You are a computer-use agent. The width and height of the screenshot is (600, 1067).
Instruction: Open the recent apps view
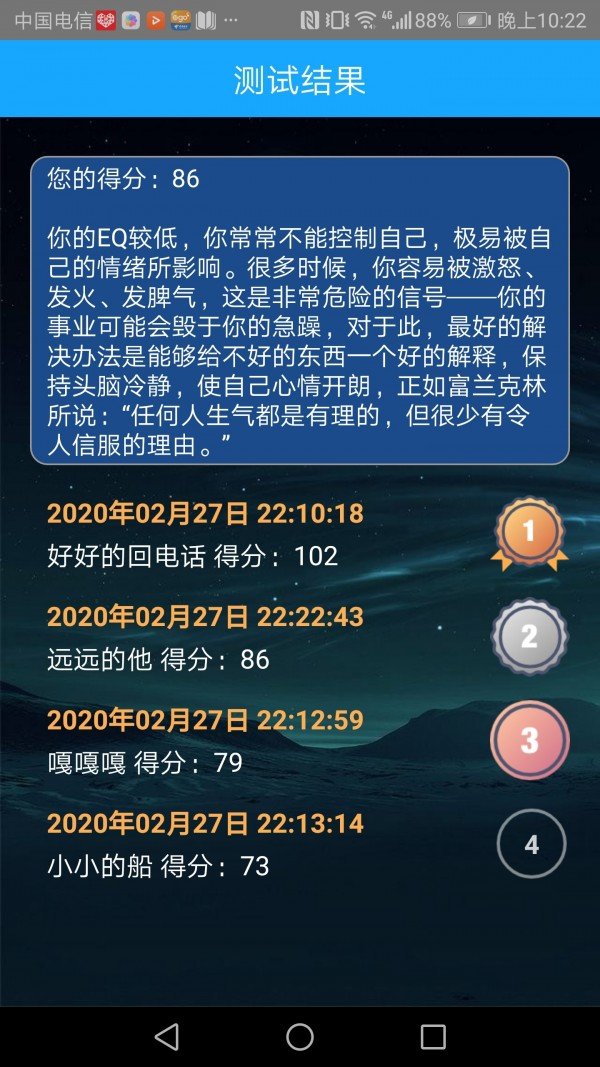pyautogui.click(x=433, y=1037)
